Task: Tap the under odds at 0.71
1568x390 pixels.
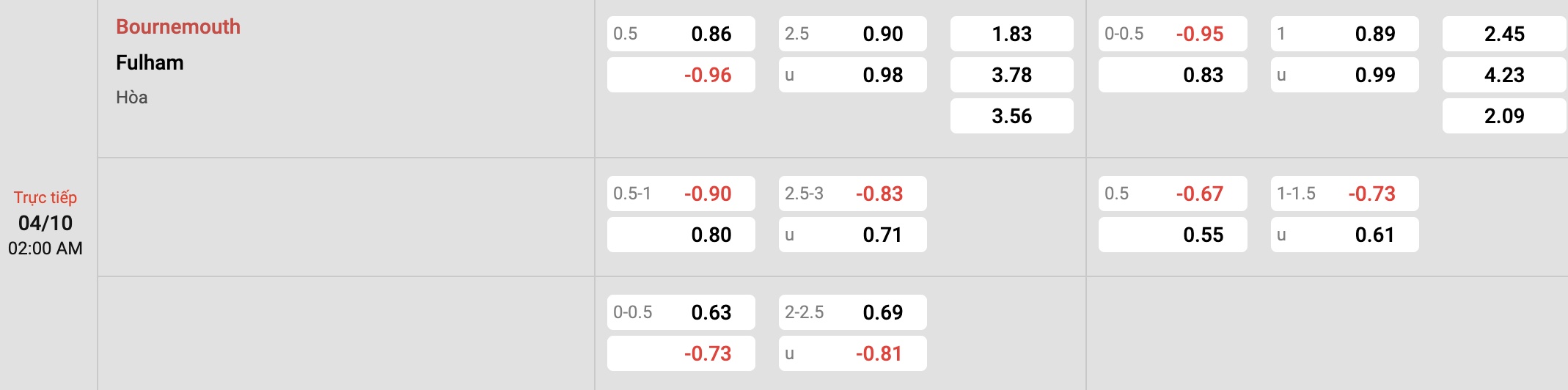Action: pyautogui.click(x=853, y=235)
